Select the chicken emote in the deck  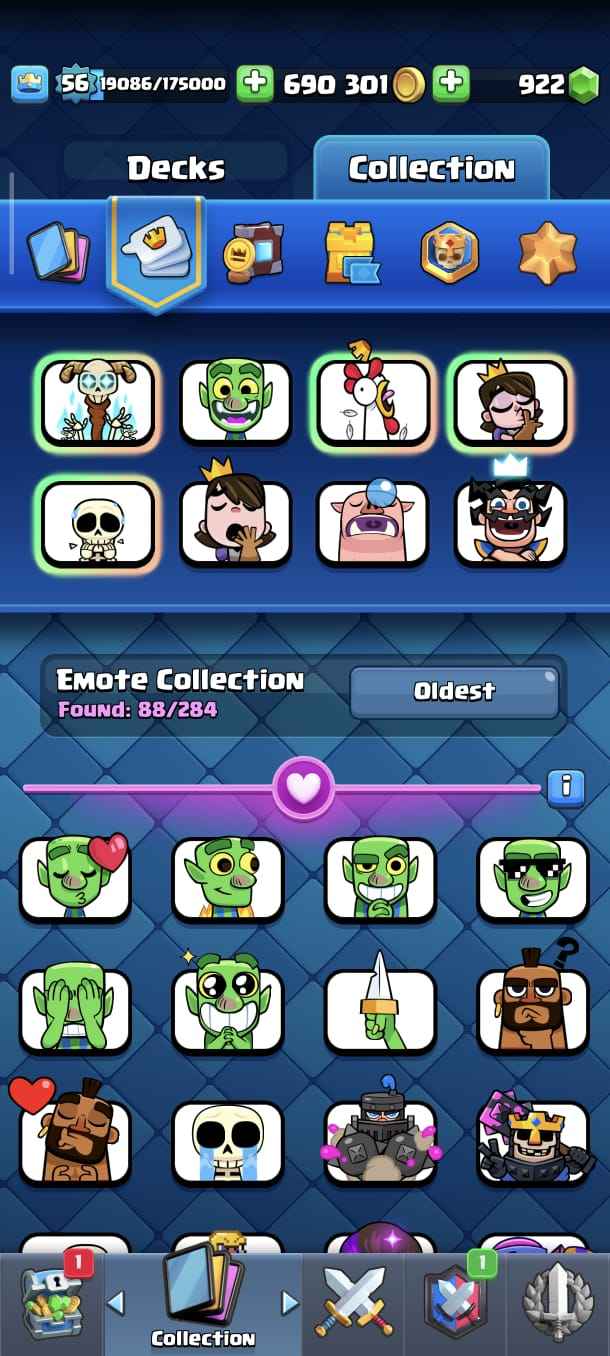[x=372, y=400]
